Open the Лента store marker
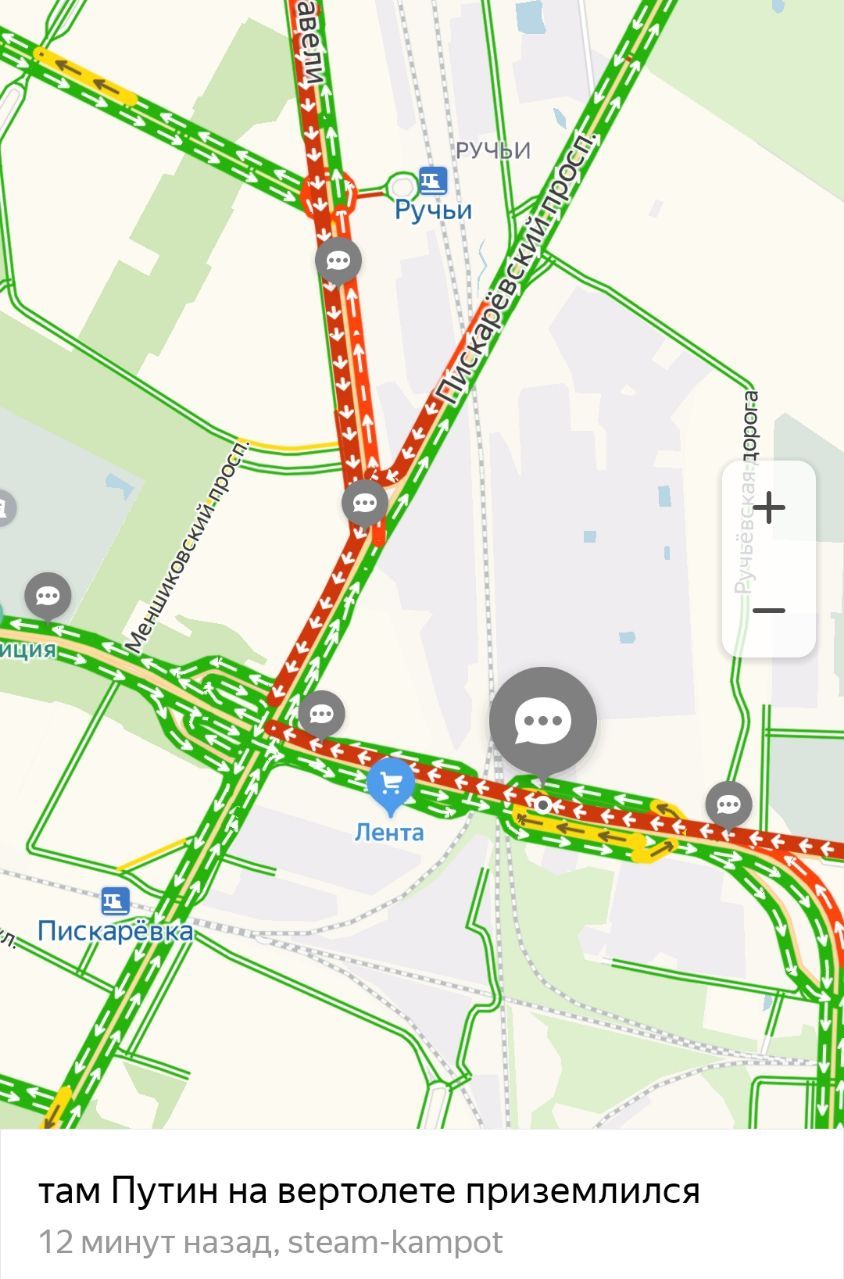The height and width of the screenshot is (1279, 844). [x=391, y=783]
